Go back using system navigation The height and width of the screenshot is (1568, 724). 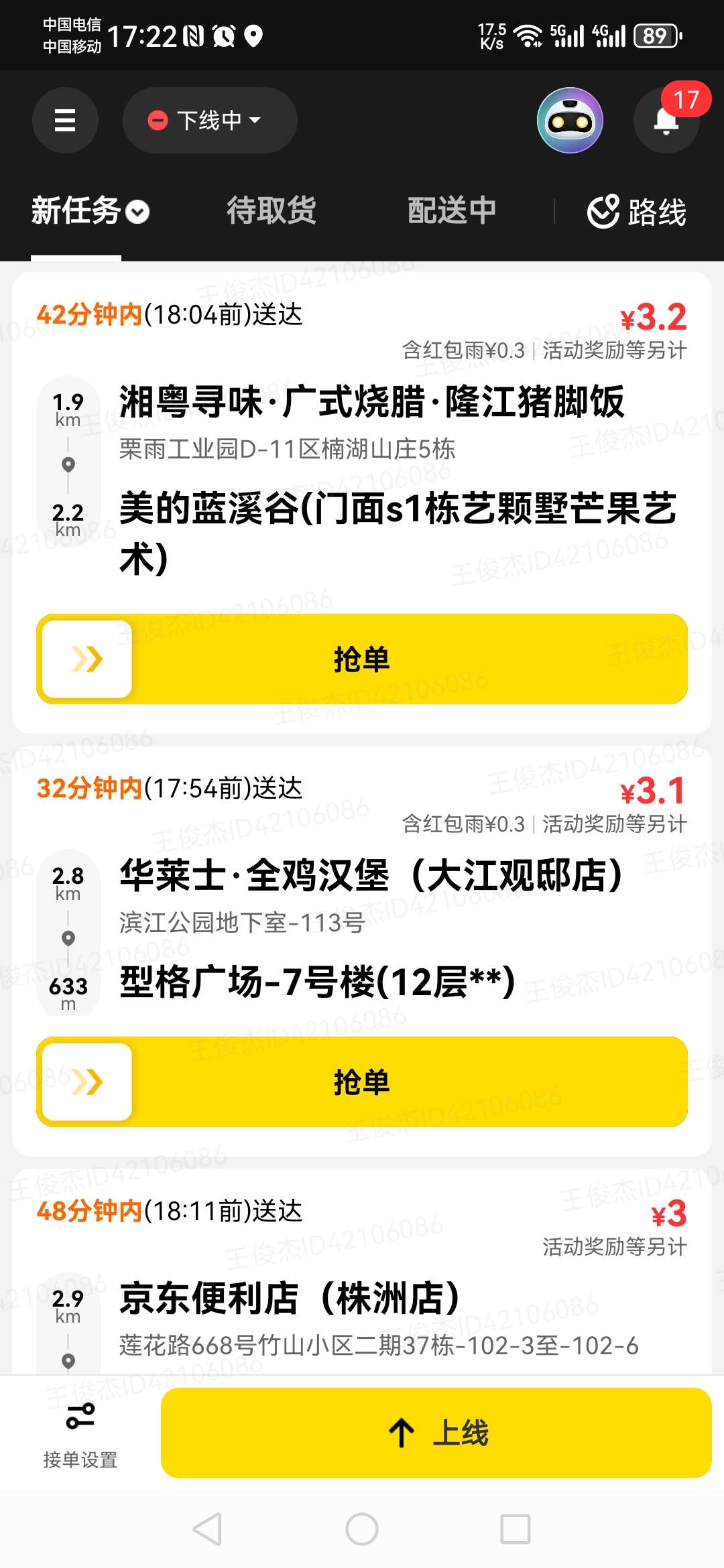coord(208,1529)
